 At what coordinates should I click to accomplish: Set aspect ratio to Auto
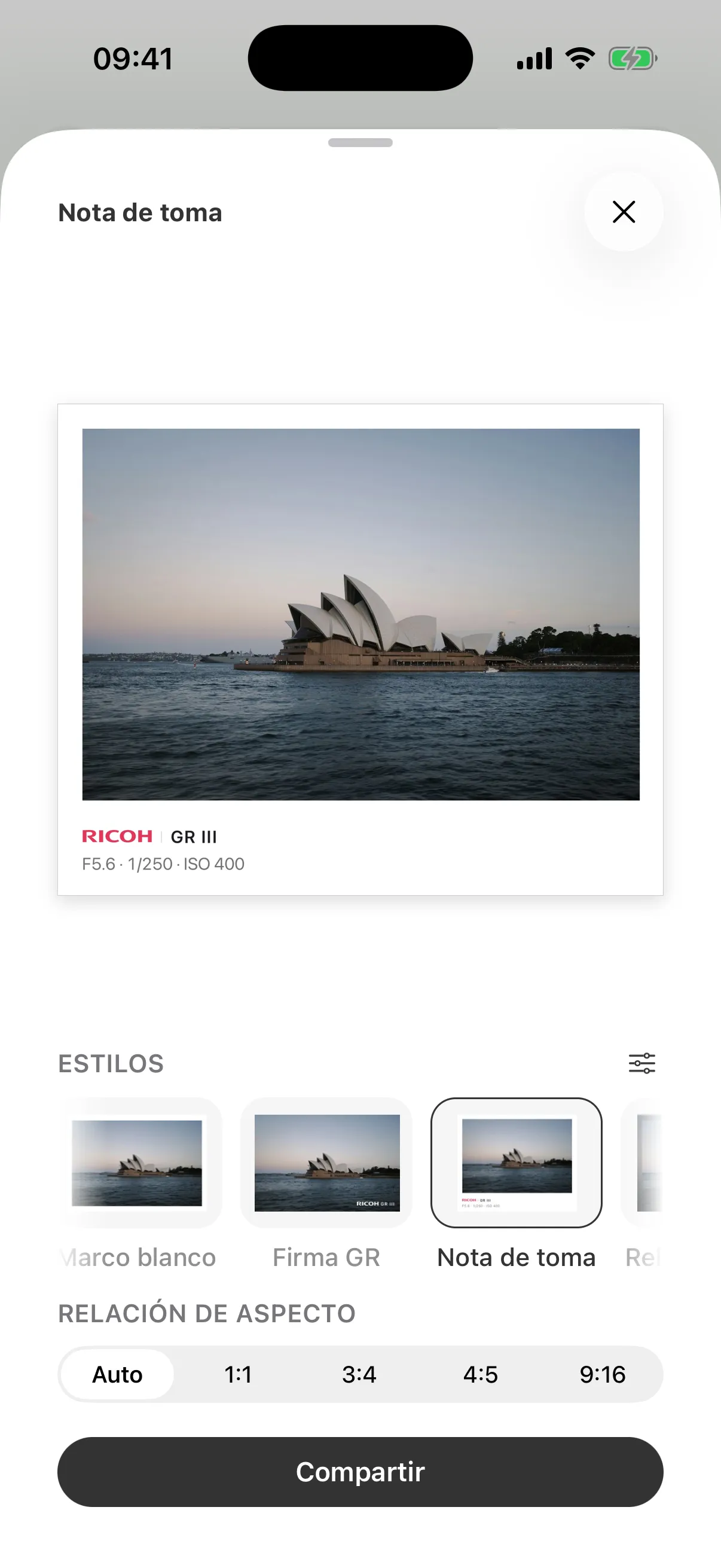point(117,1374)
